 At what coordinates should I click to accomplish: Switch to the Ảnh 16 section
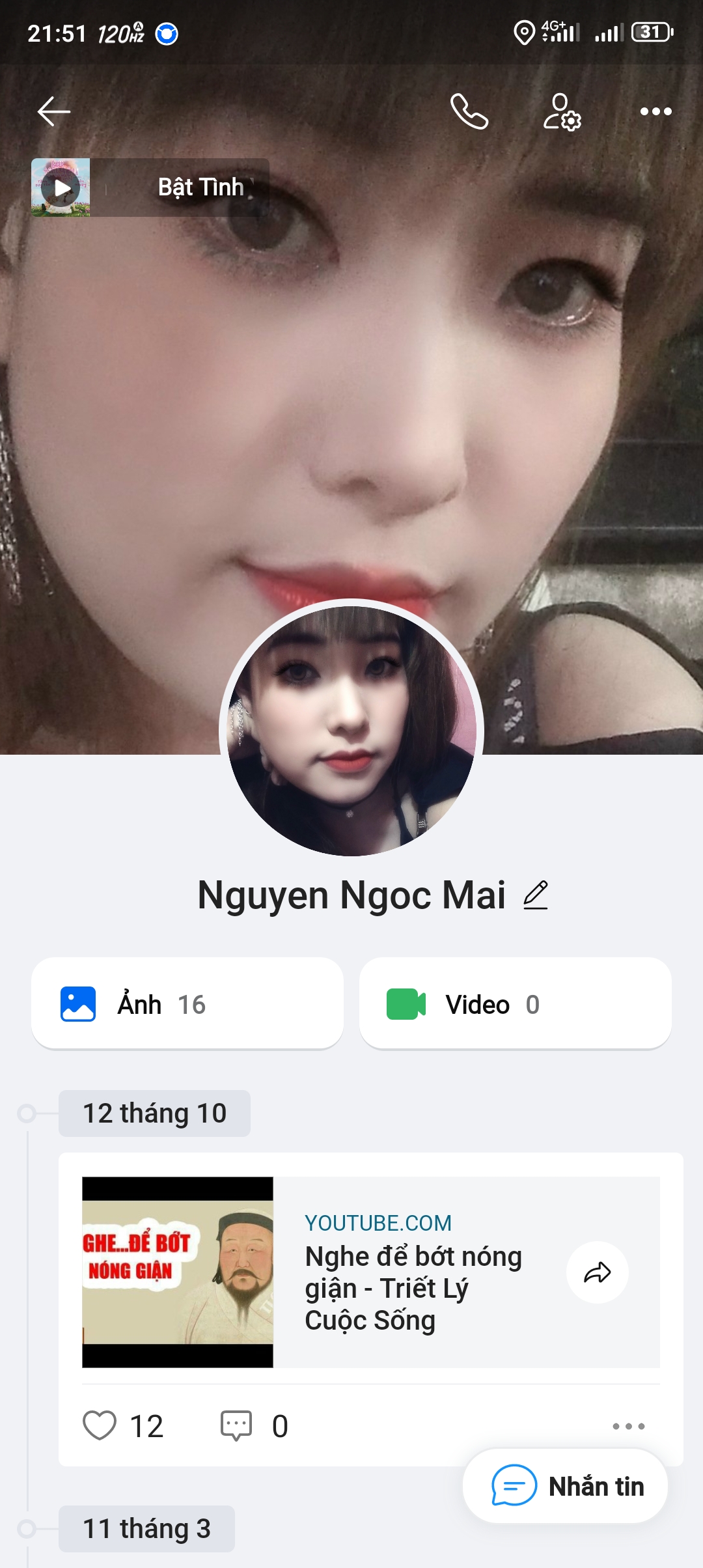[x=187, y=1003]
